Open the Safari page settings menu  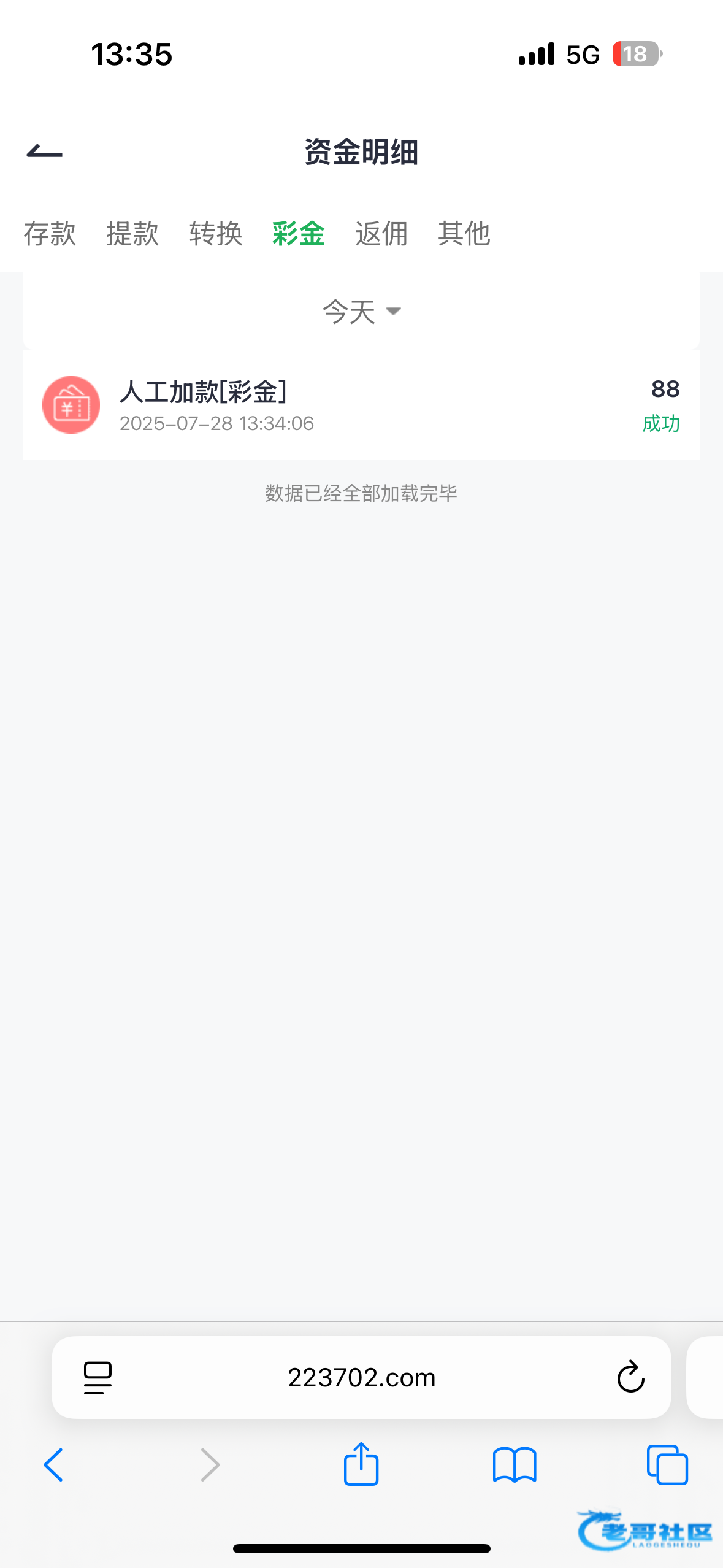pyautogui.click(x=98, y=1378)
